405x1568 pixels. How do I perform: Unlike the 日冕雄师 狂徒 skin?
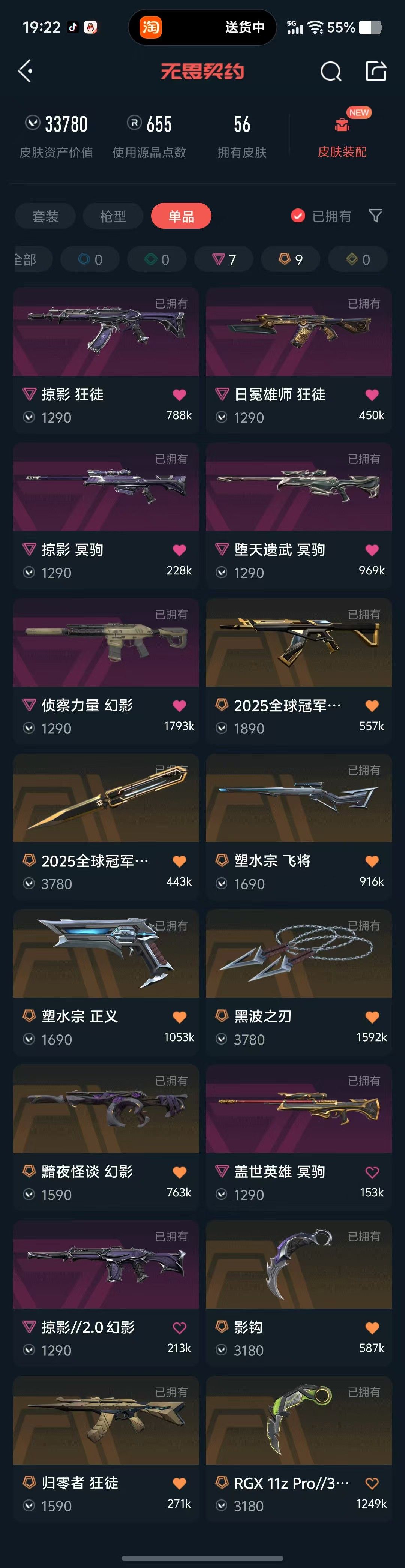(x=372, y=395)
